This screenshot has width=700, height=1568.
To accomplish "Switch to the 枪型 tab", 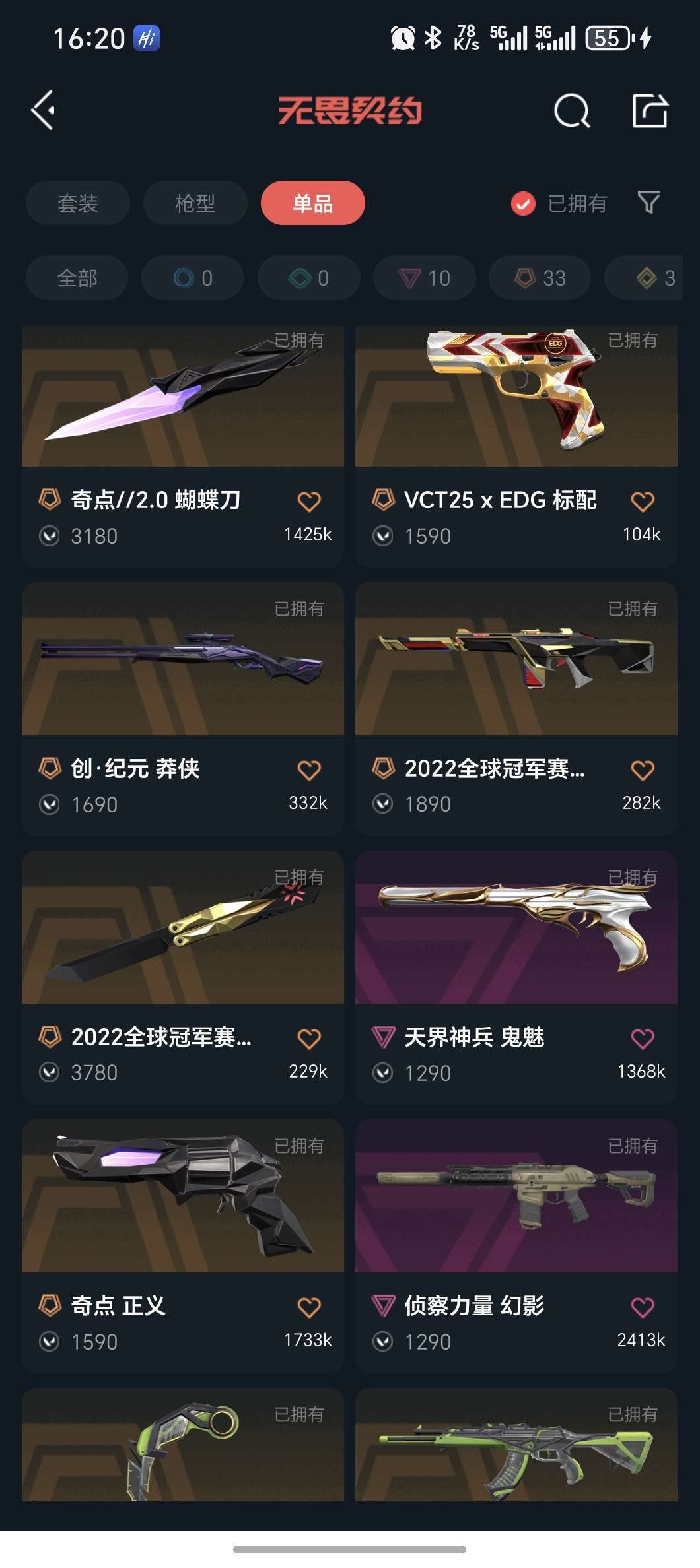I will [x=195, y=203].
